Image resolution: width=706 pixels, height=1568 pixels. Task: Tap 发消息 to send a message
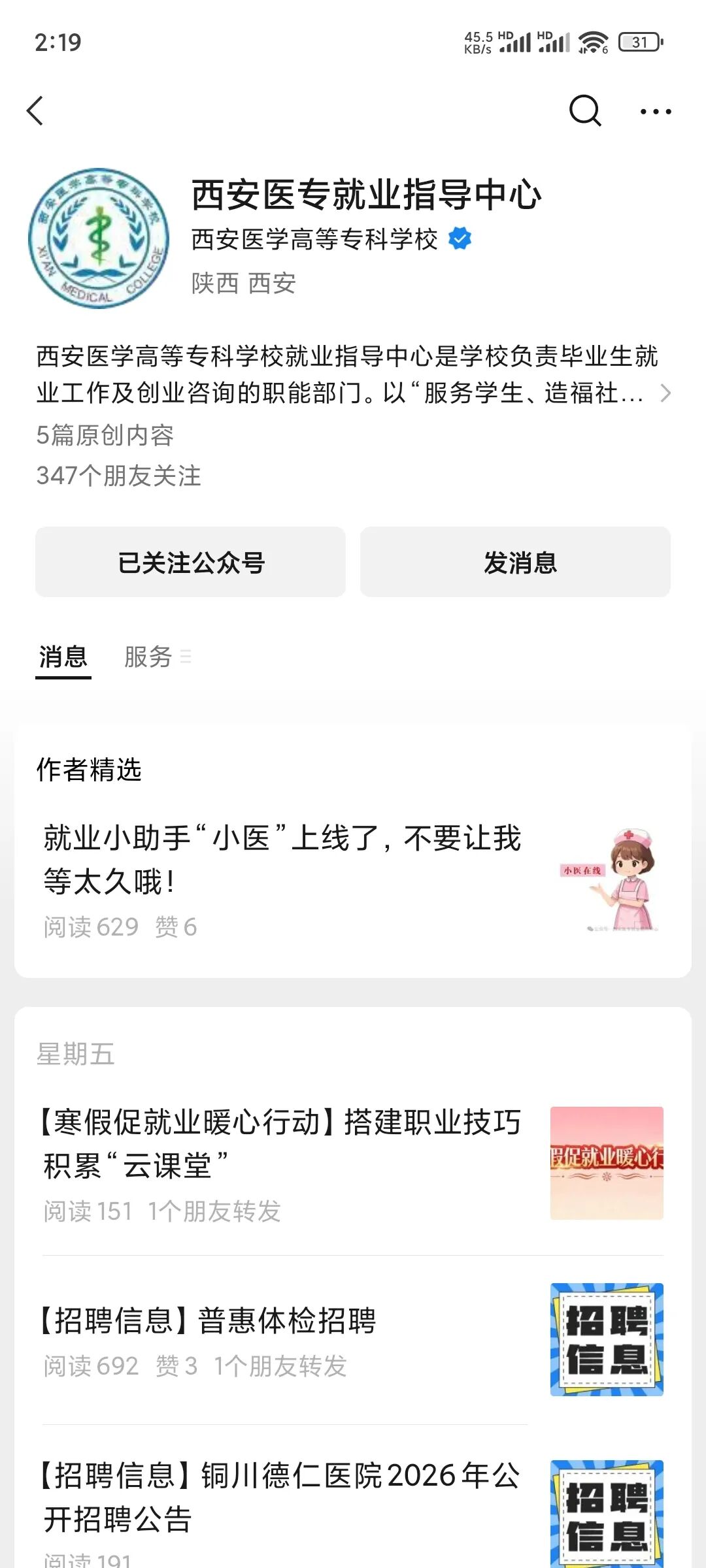(515, 562)
